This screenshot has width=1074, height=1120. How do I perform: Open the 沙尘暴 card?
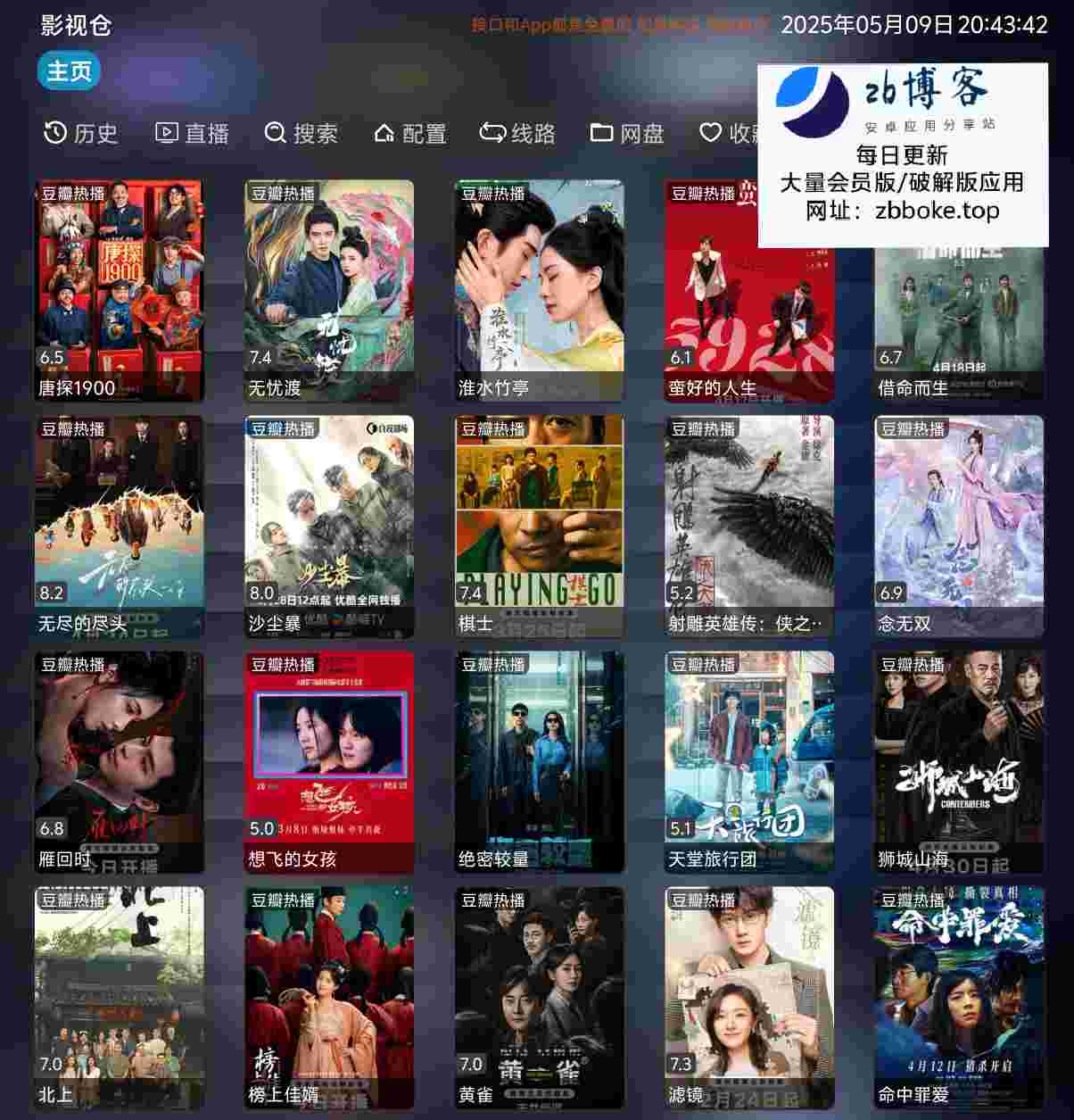[x=329, y=526]
